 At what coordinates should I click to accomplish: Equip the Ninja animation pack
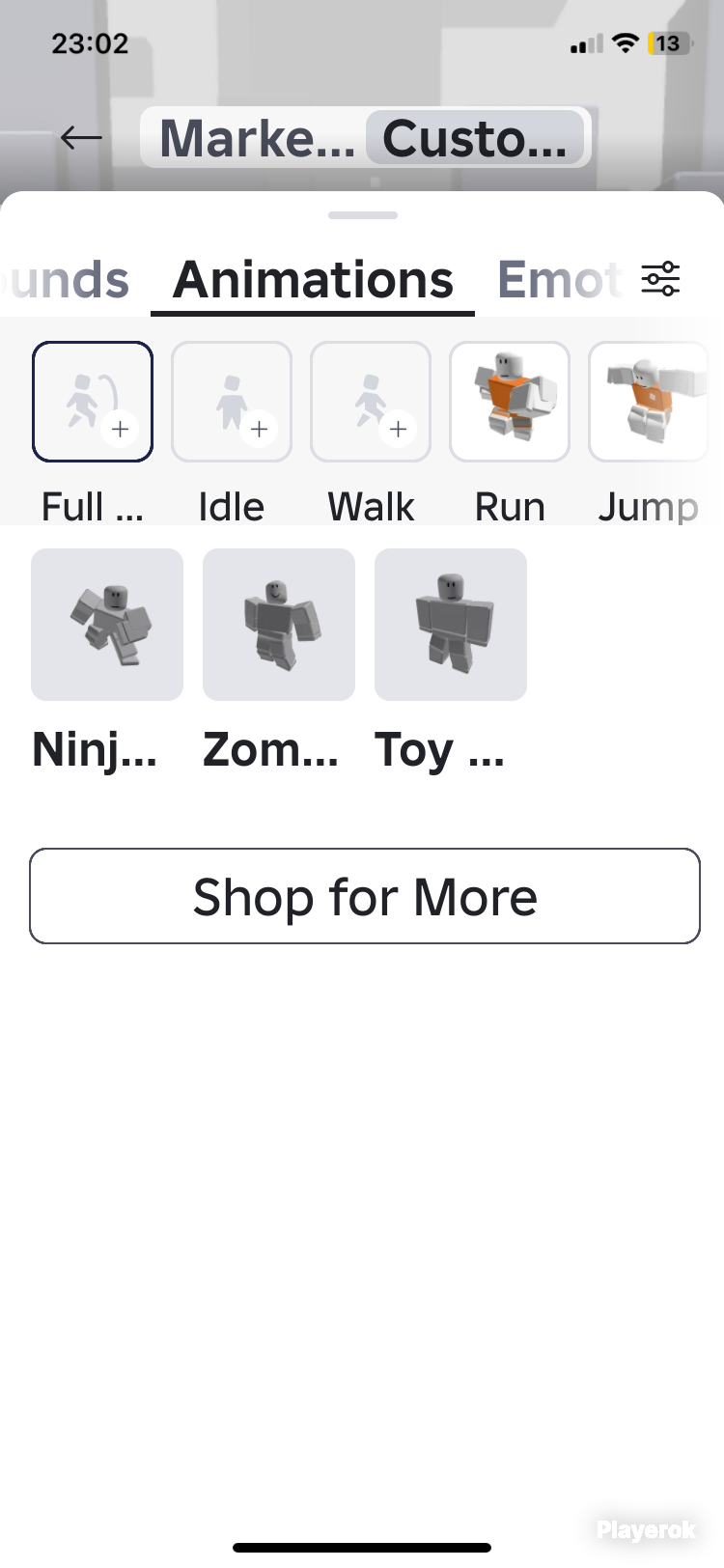coord(107,625)
